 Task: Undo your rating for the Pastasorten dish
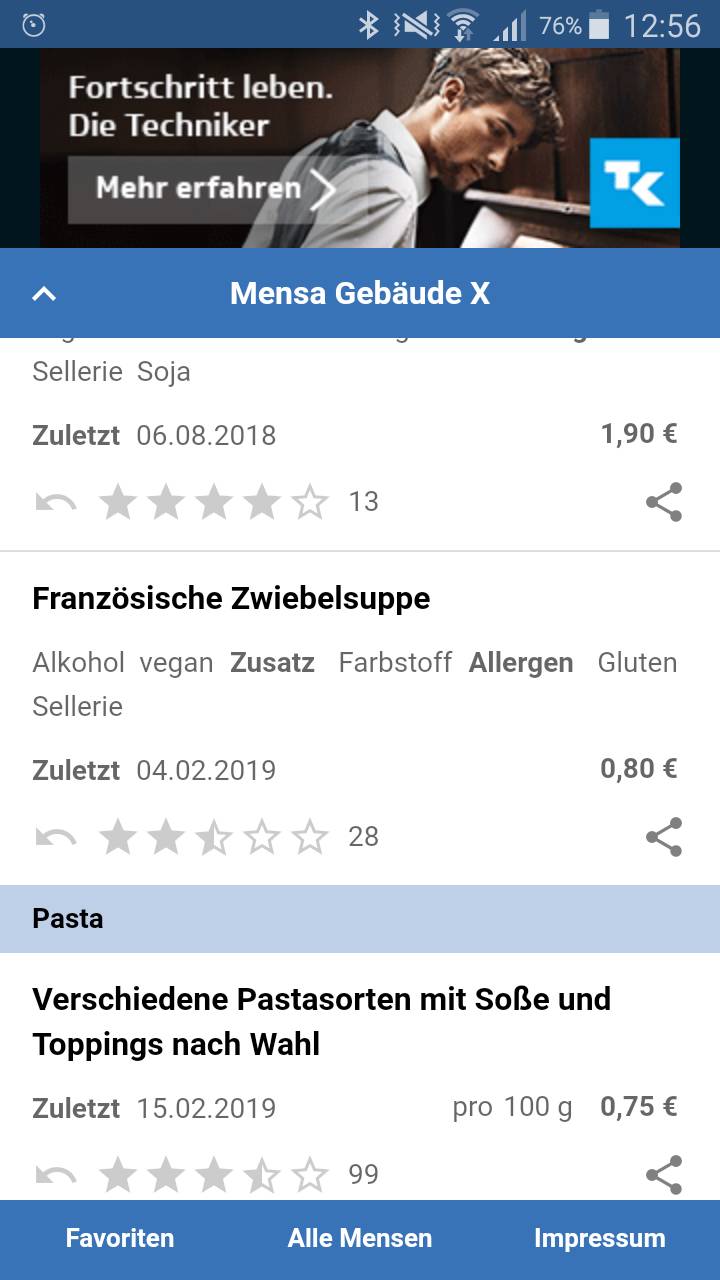click(x=55, y=1173)
